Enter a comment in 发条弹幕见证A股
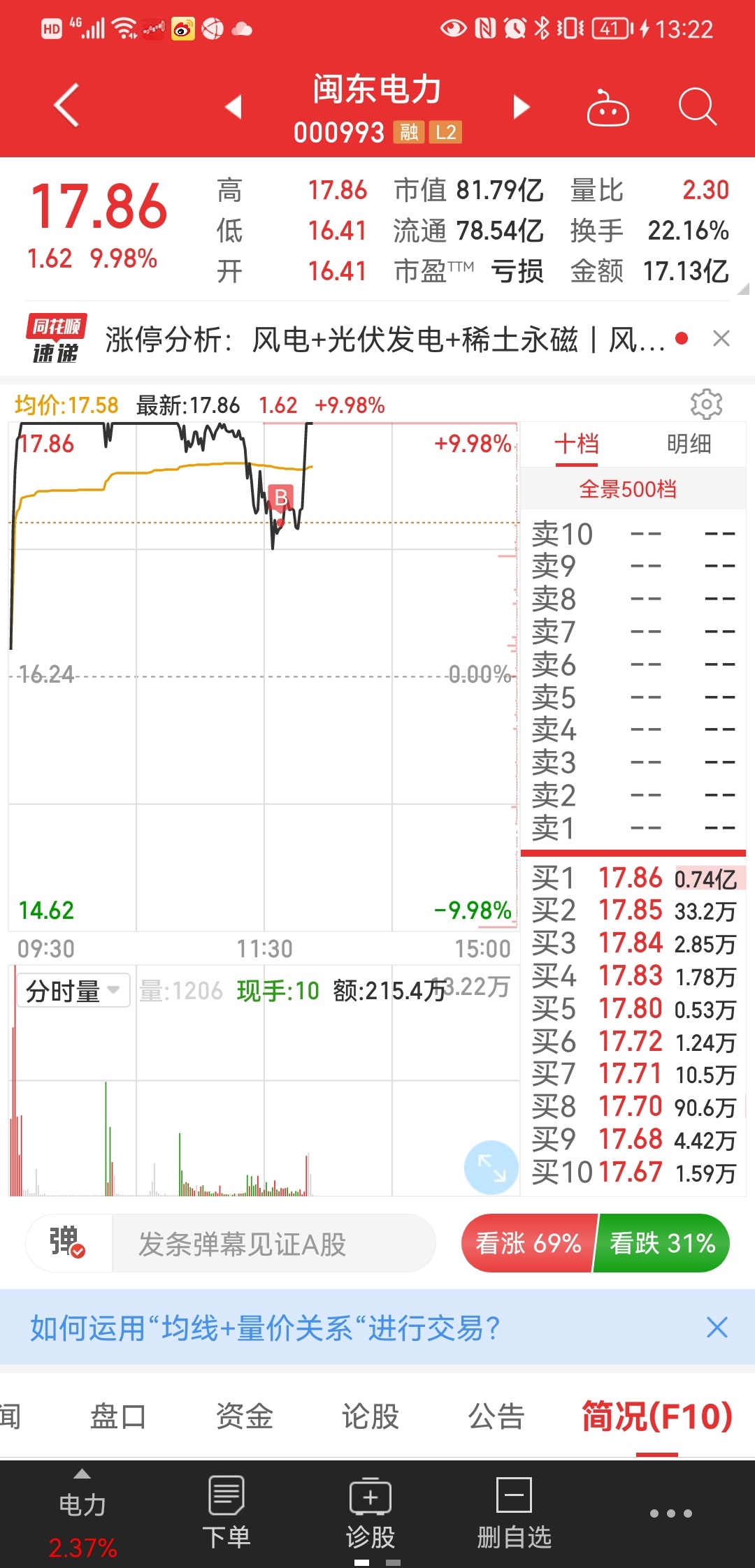The image size is (755, 1568). (x=273, y=1244)
